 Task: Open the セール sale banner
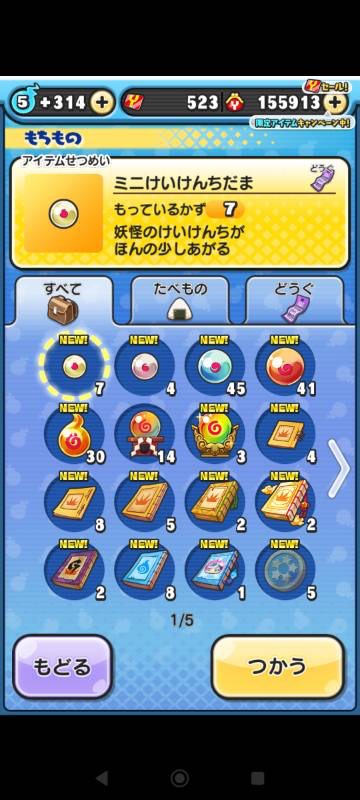click(327, 86)
